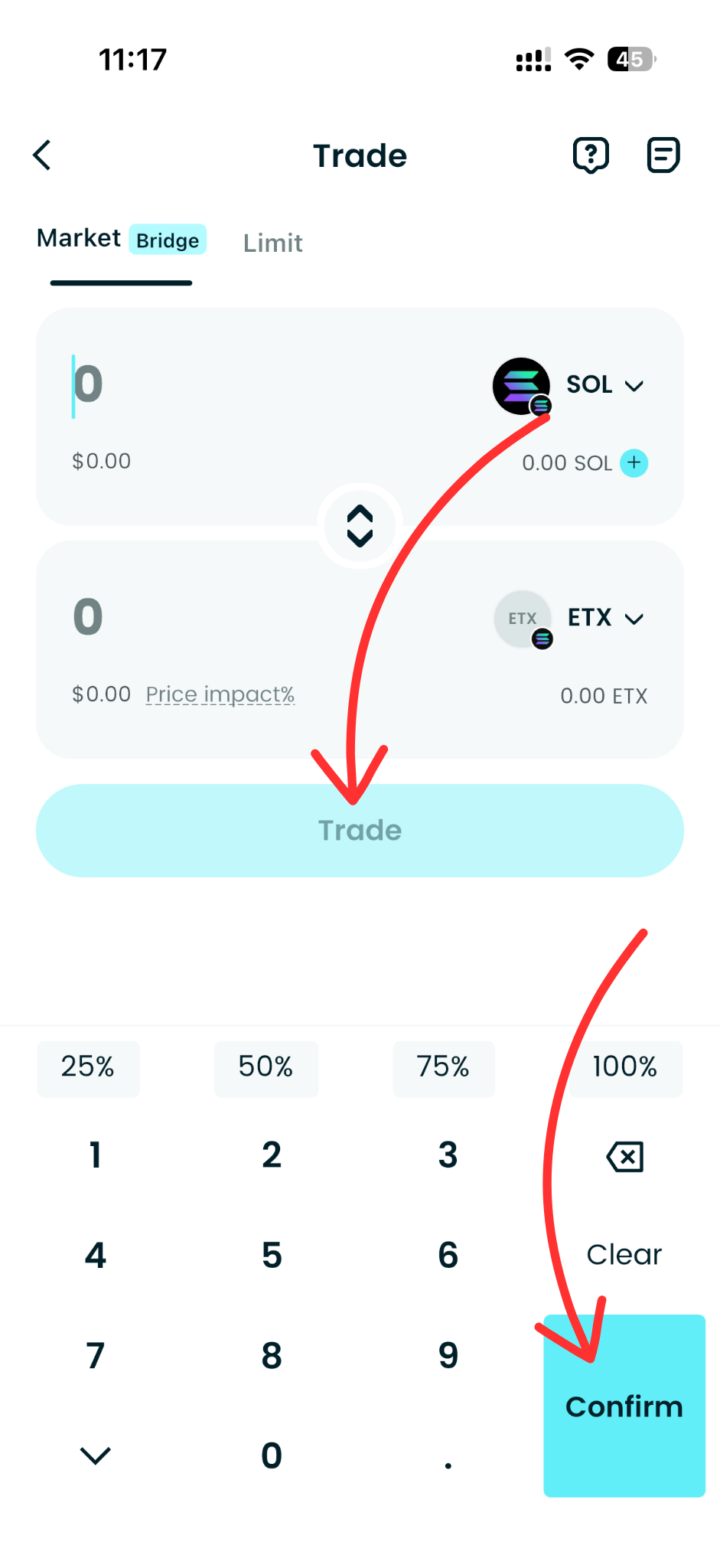Image resolution: width=720 pixels, height=1568 pixels.
Task: Select the 50% amount shortcut
Action: (266, 1068)
